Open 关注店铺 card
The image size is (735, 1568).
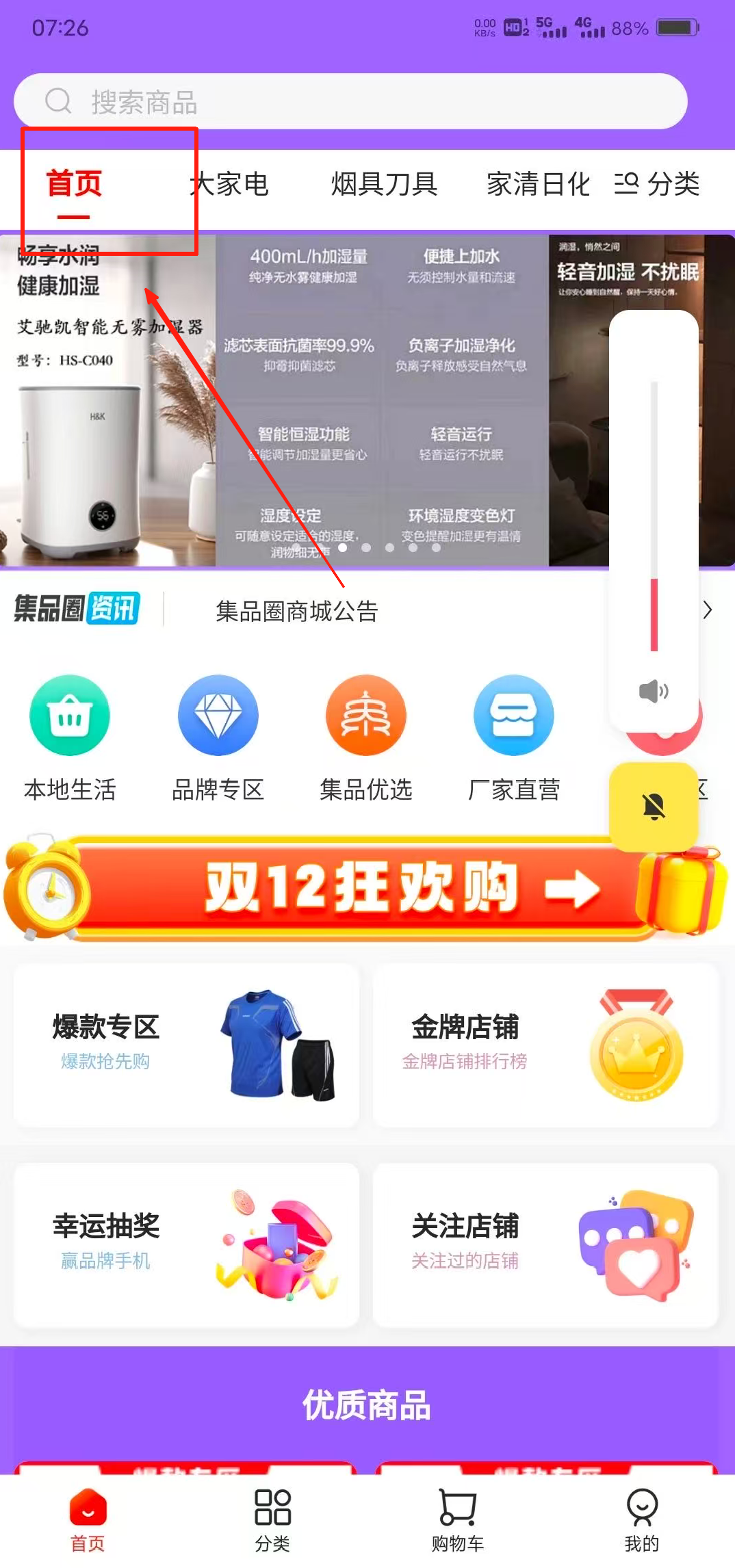coord(545,1244)
